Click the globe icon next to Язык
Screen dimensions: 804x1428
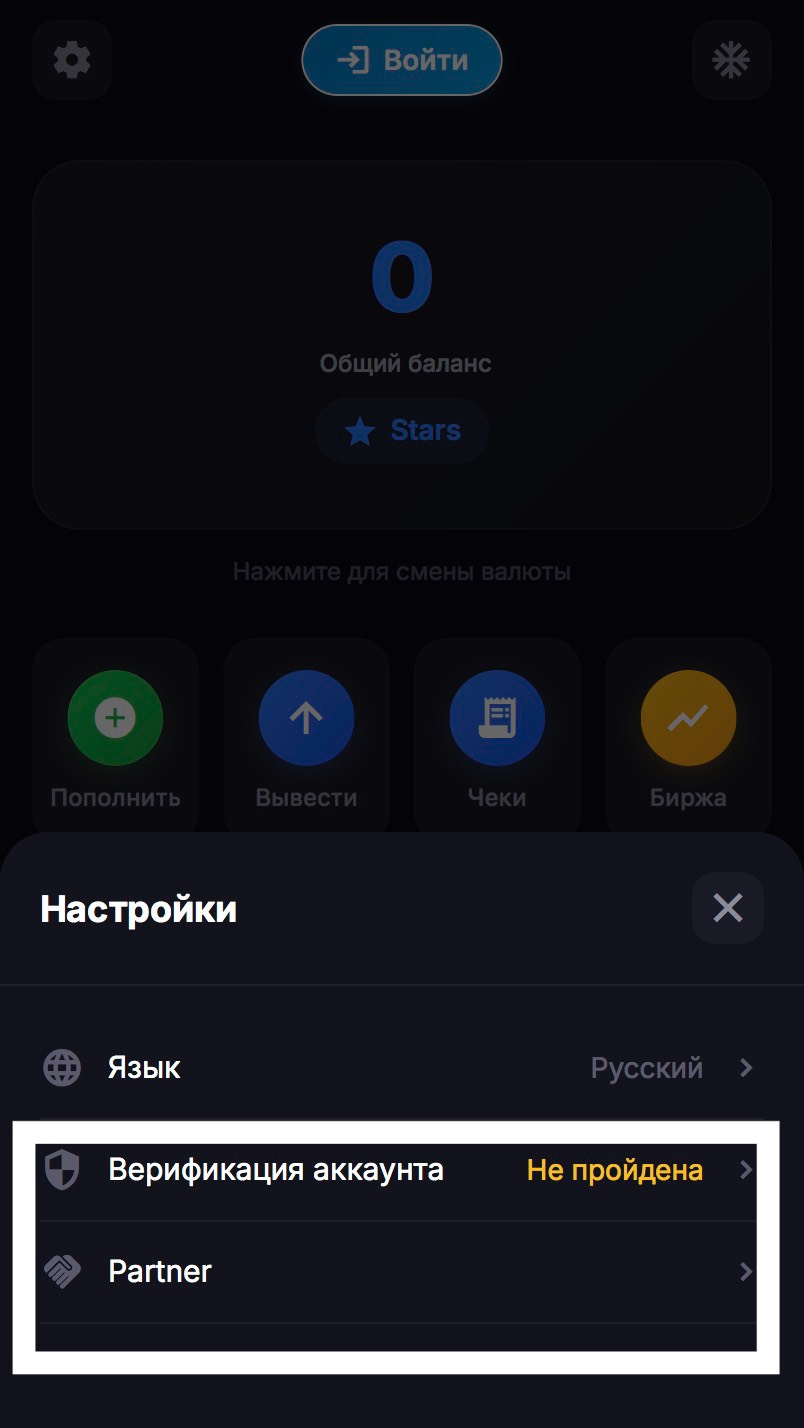coord(62,1067)
